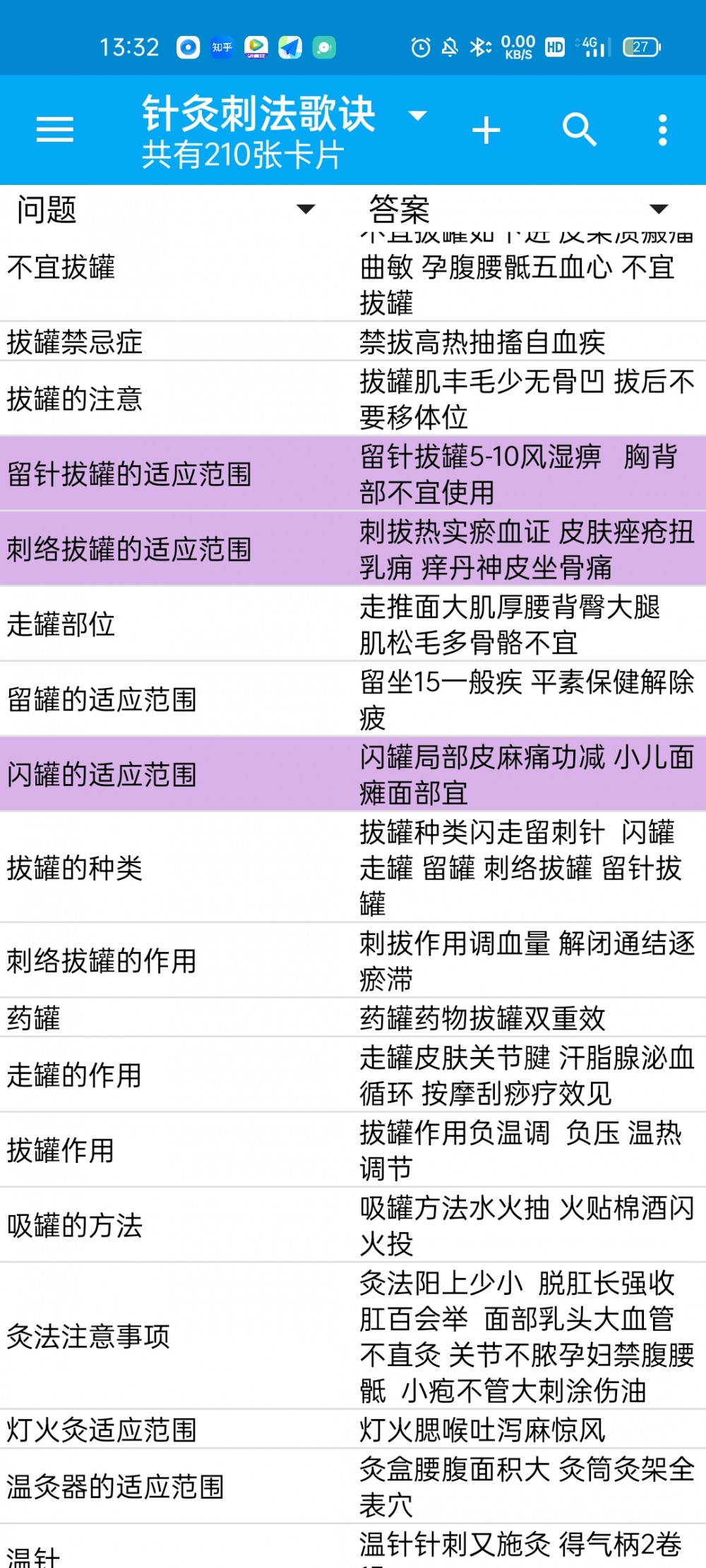This screenshot has width=706, height=1568.
Task: Add a new card with plus icon
Action: pyautogui.click(x=486, y=131)
